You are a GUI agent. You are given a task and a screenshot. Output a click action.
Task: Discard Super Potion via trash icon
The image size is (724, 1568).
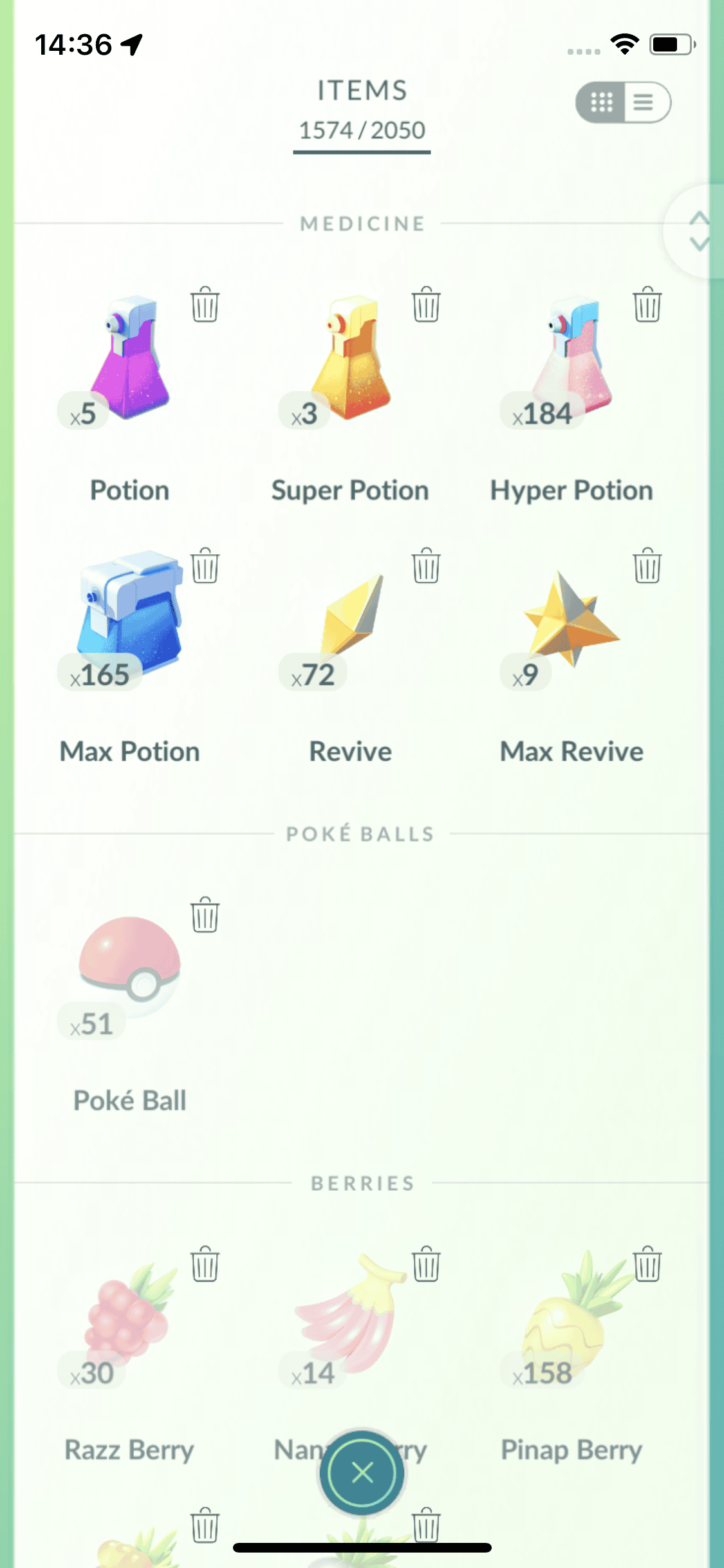pyautogui.click(x=426, y=304)
